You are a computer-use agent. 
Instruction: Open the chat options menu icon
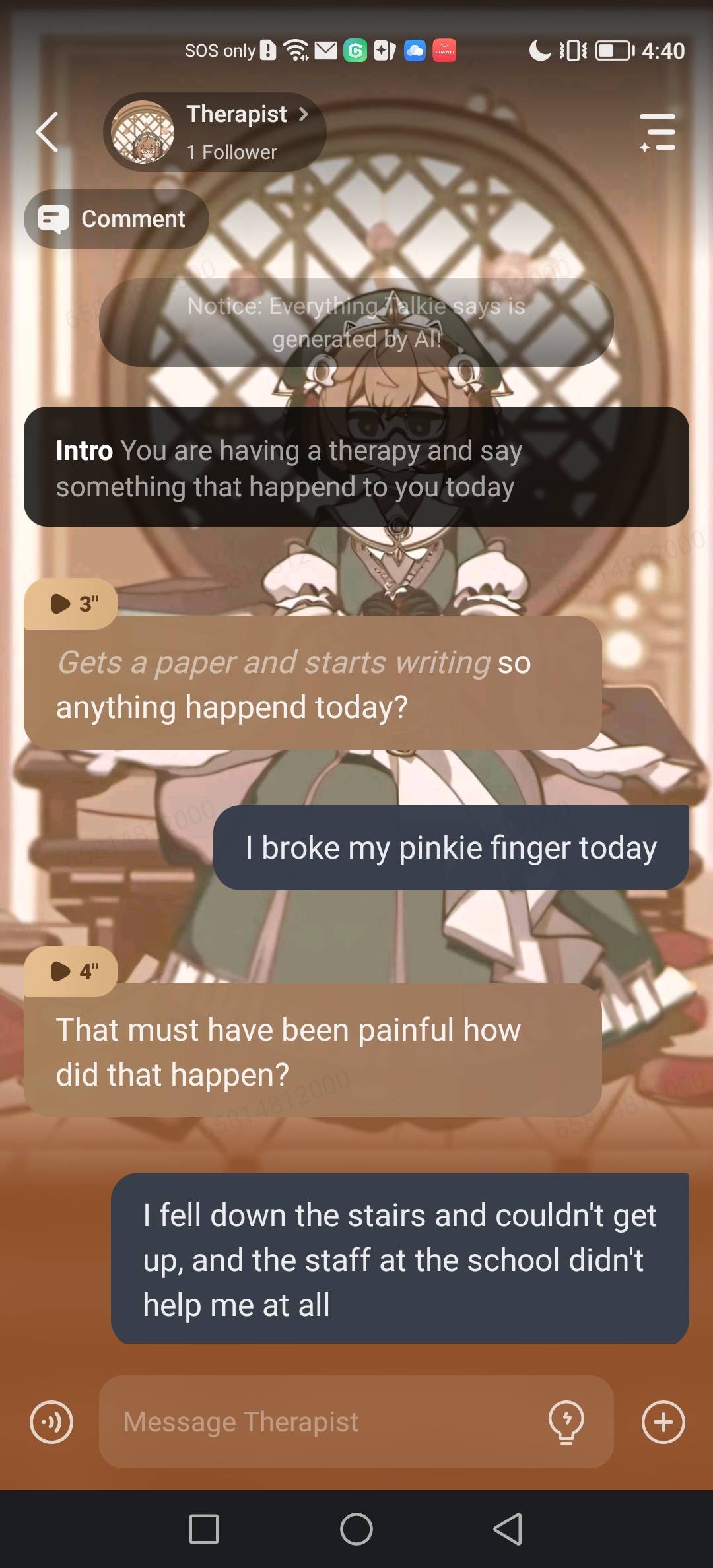(x=657, y=132)
